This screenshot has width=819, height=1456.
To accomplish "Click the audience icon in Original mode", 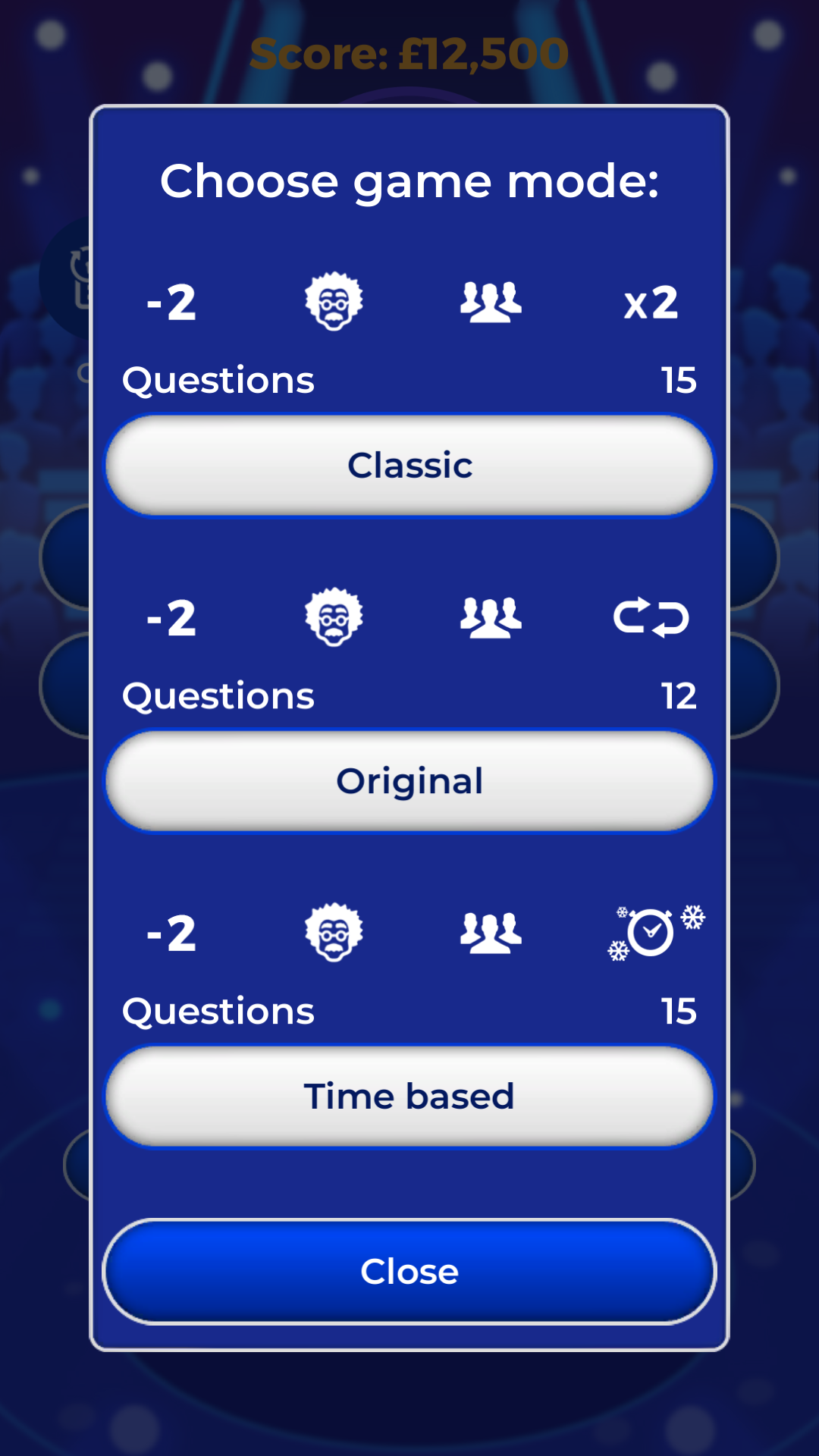I will tap(491, 617).
